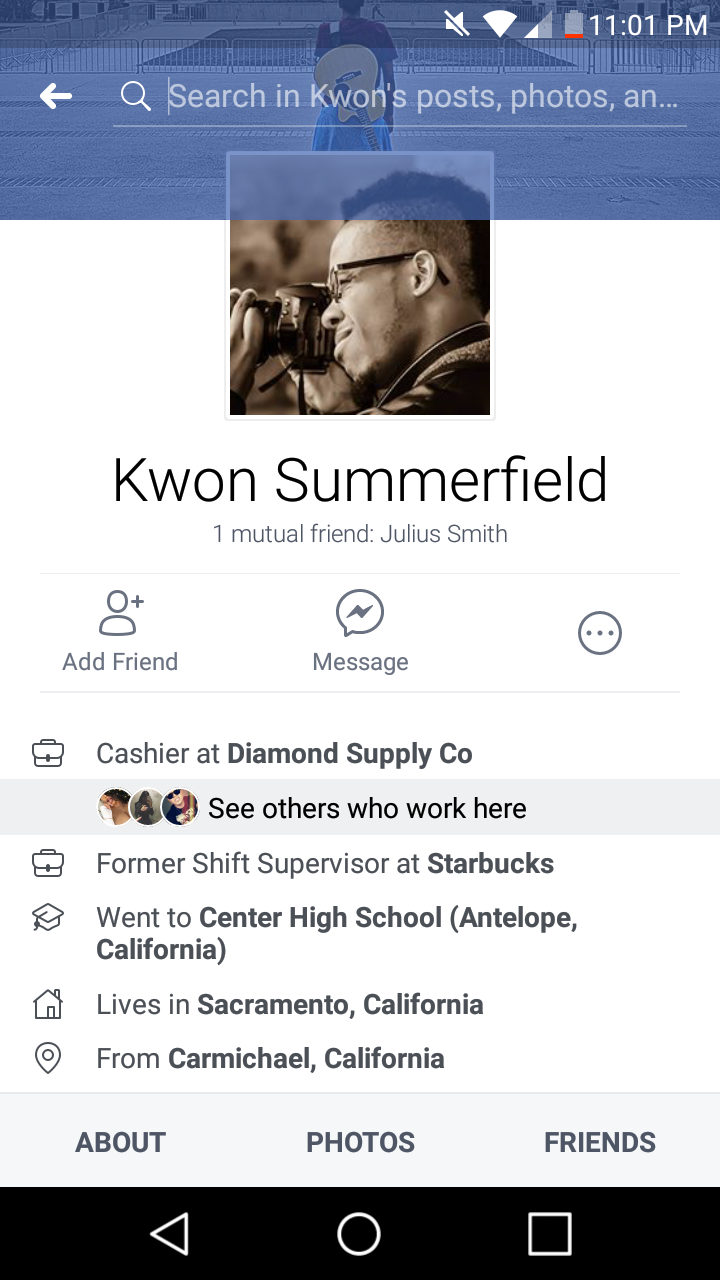The image size is (720, 1280).
Task: Open the more options ellipsis menu
Action: (600, 633)
